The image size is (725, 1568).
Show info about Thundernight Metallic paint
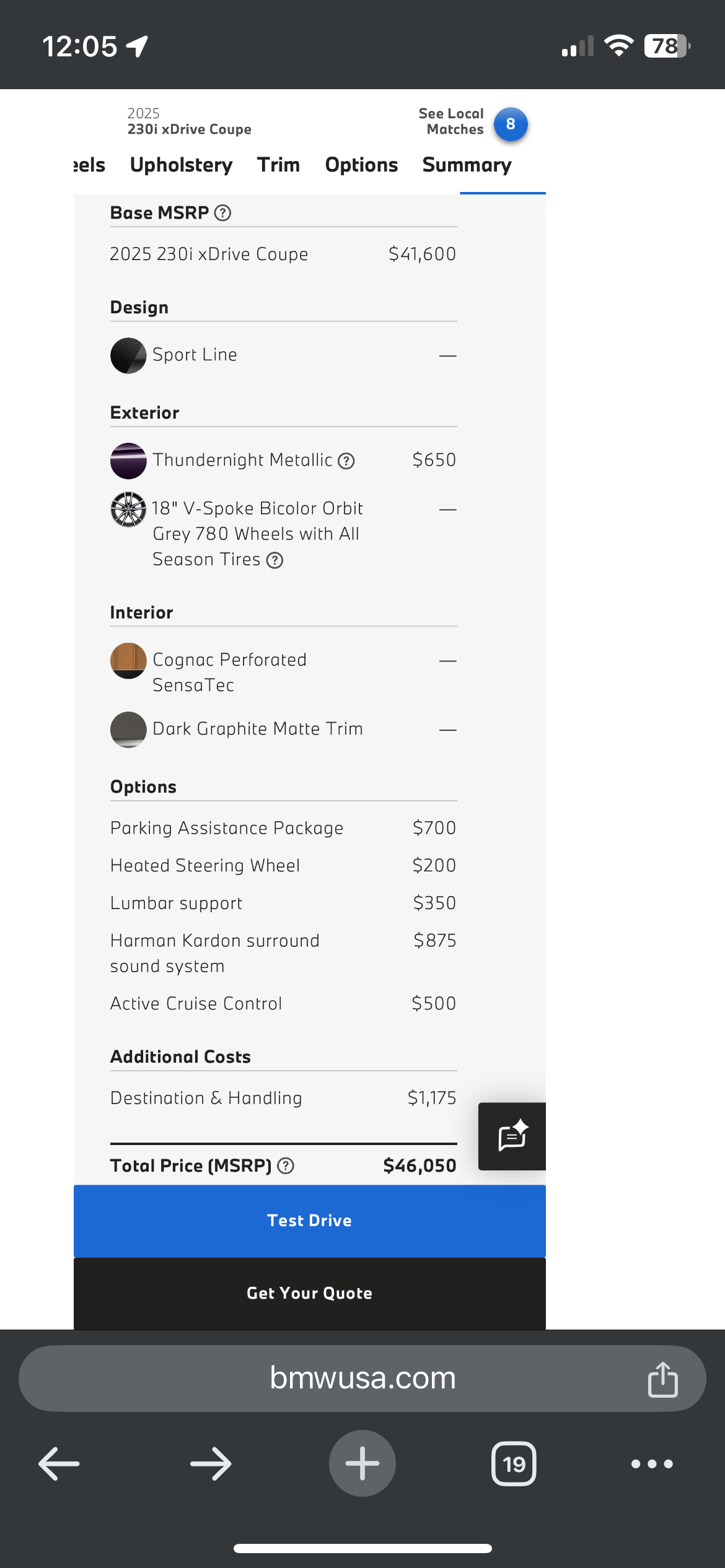pyautogui.click(x=346, y=461)
